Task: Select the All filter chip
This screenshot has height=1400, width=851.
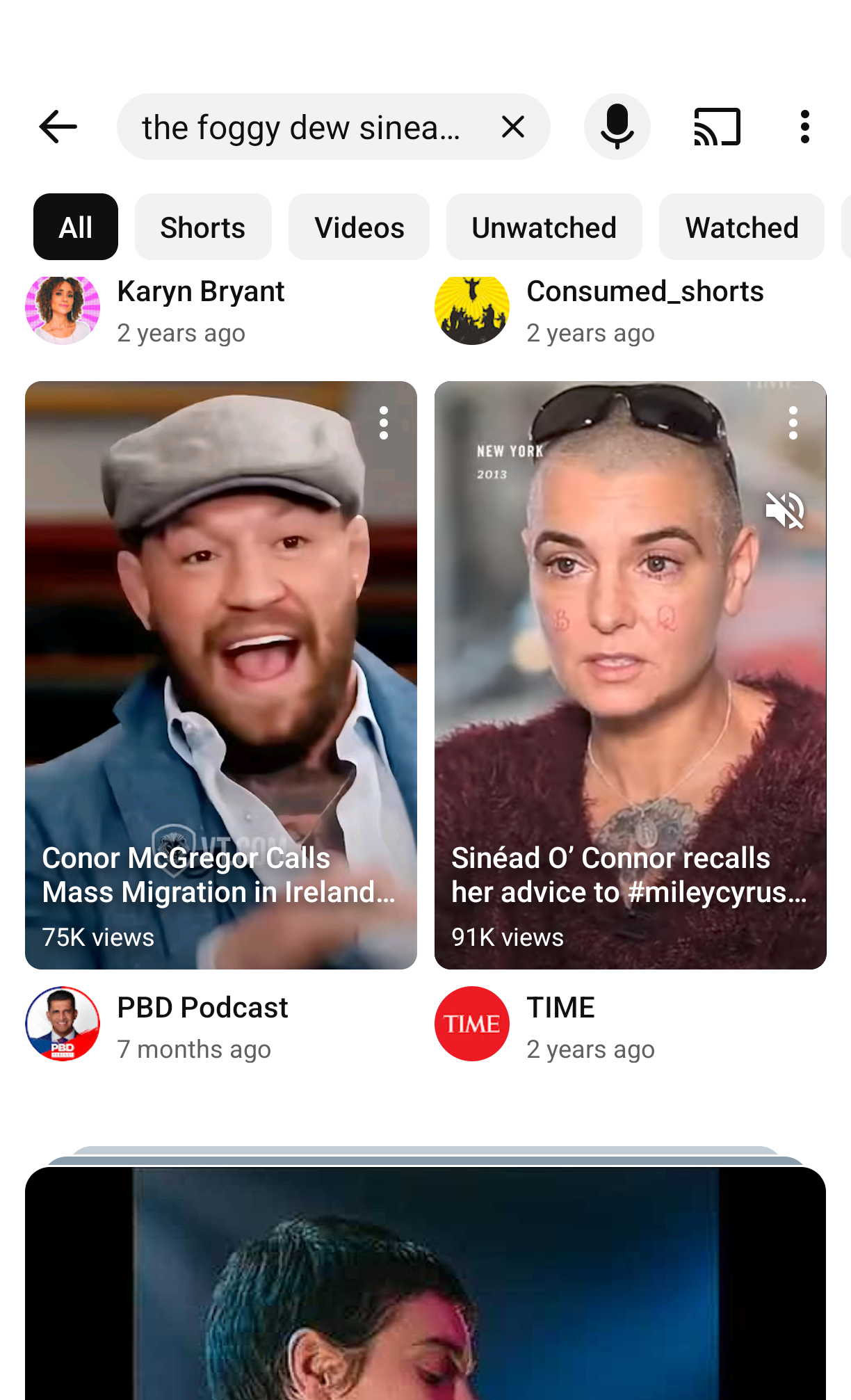Action: pos(76,227)
